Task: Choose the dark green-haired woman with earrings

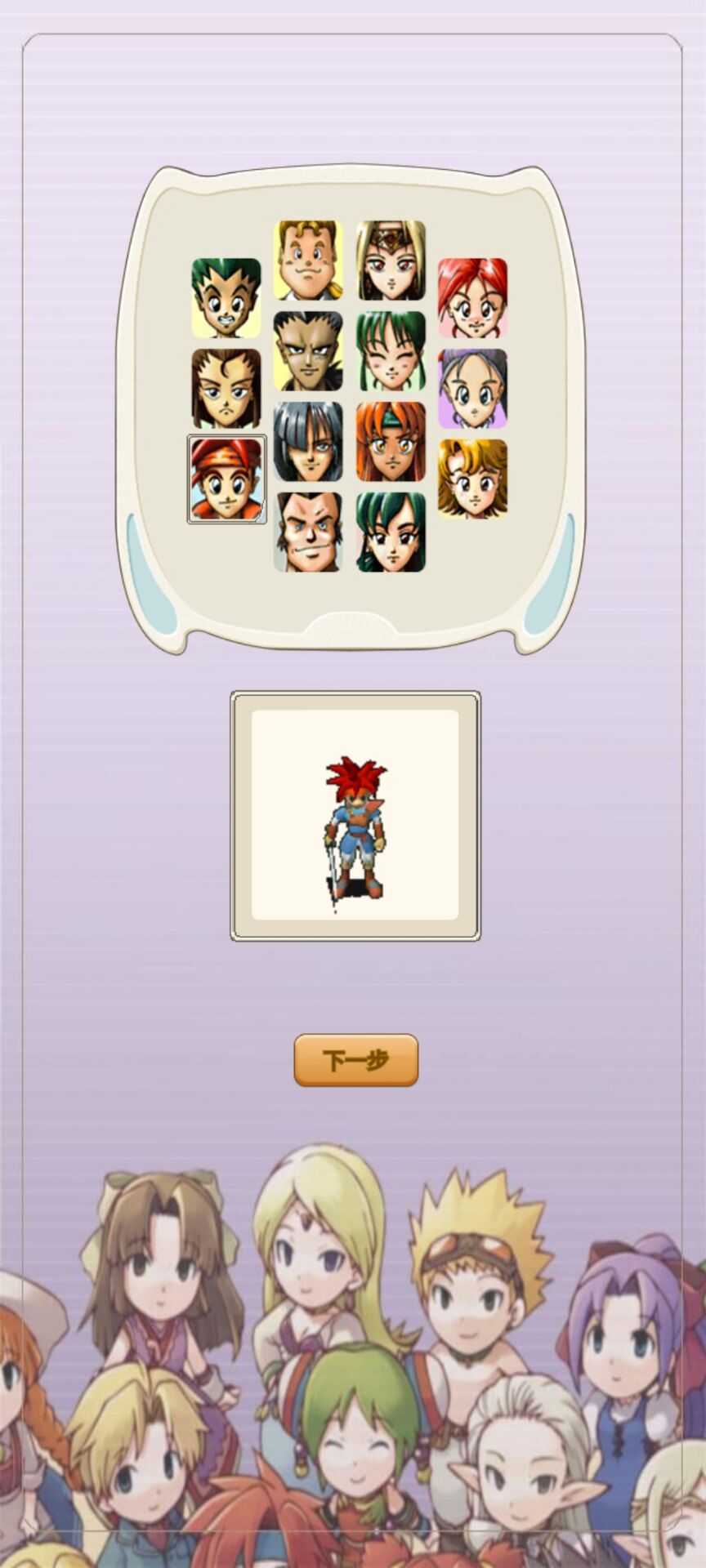Action: (391, 532)
